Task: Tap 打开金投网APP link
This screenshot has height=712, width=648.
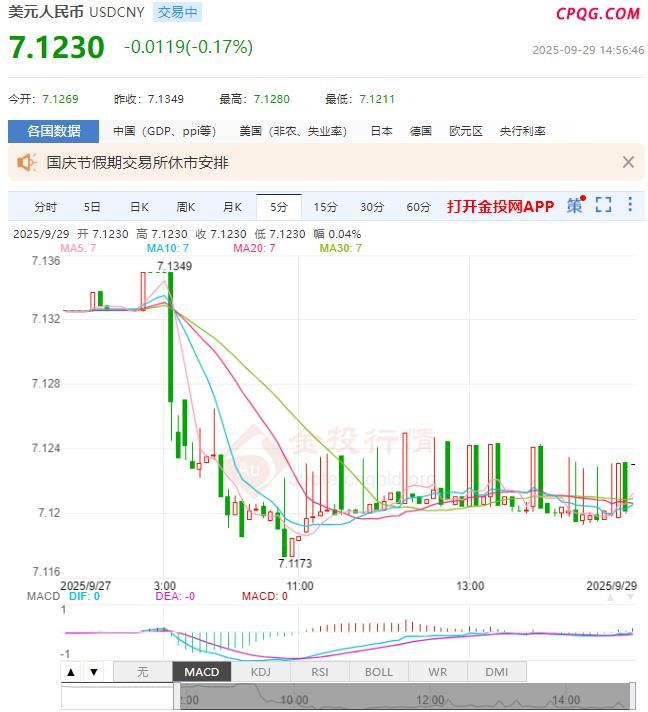Action: click(500, 207)
